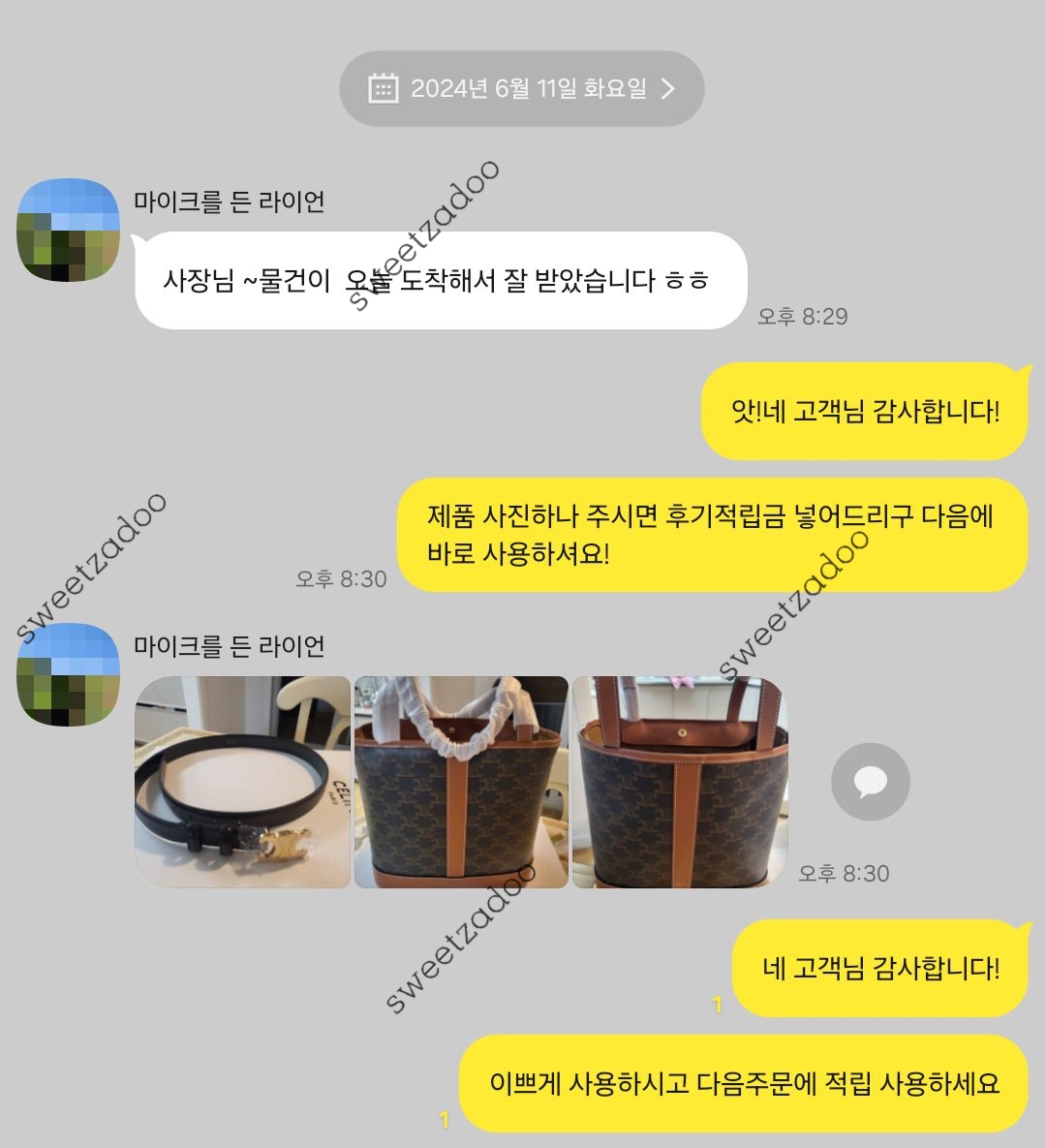This screenshot has width=1046, height=1148.
Task: Open the sender's profile picture beside the first message
Action: 68,231
